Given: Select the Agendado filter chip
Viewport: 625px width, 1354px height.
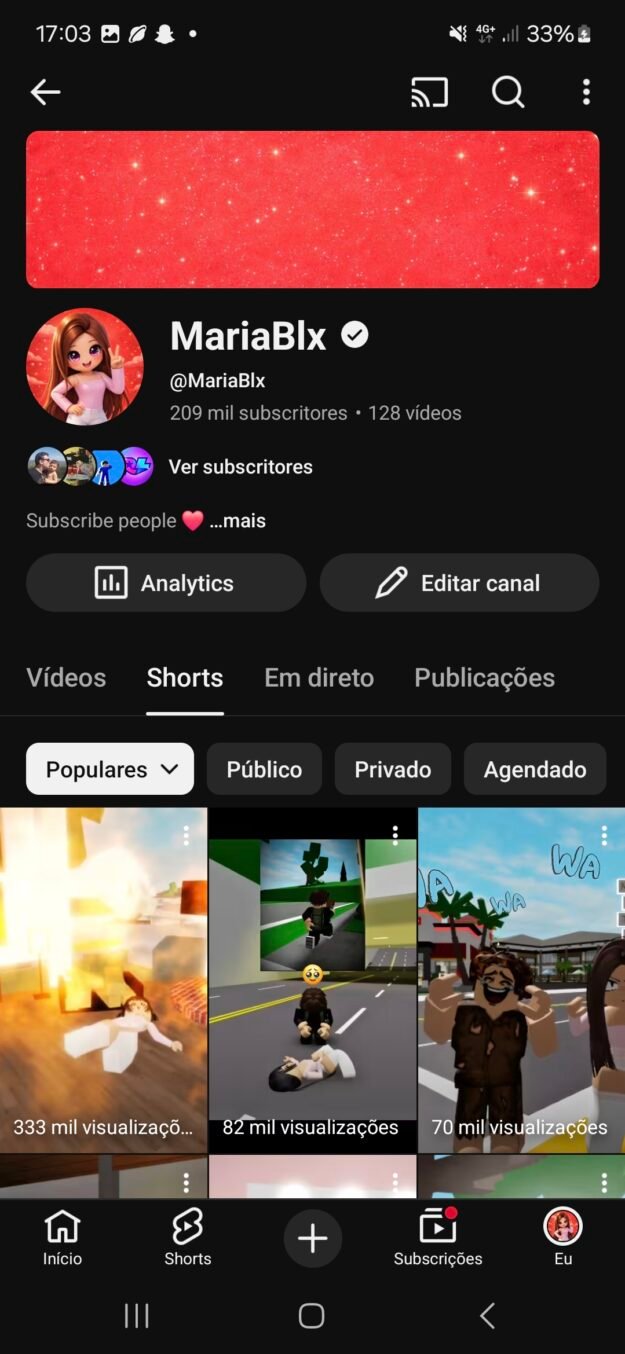Looking at the screenshot, I should 535,769.
